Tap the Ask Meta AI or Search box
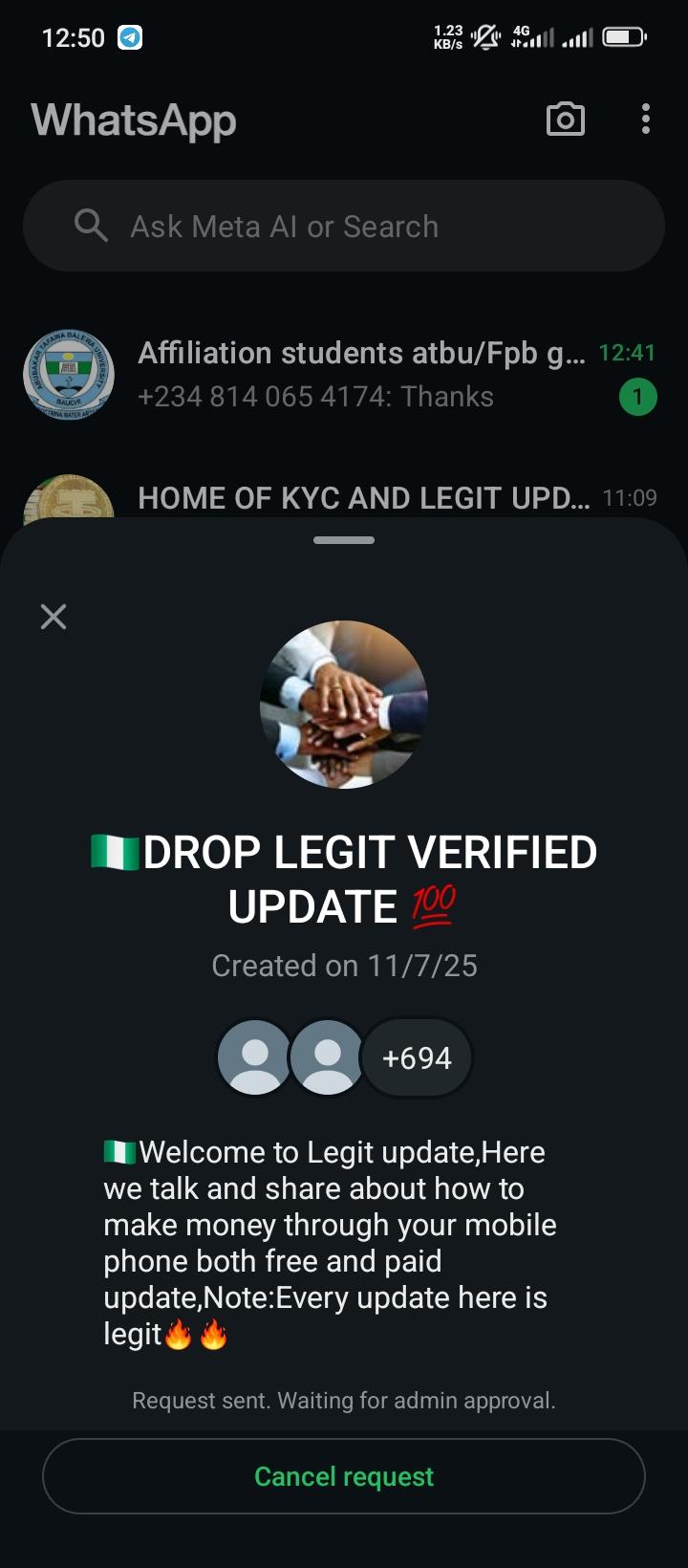The image size is (688, 1568). (344, 227)
